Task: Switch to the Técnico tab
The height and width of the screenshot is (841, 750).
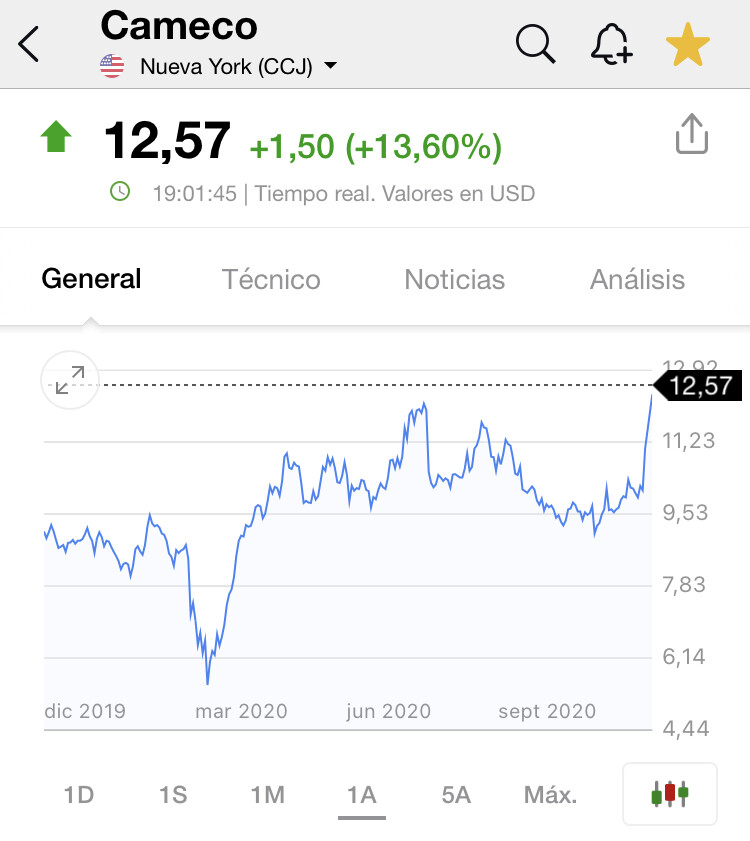Action: click(x=271, y=279)
